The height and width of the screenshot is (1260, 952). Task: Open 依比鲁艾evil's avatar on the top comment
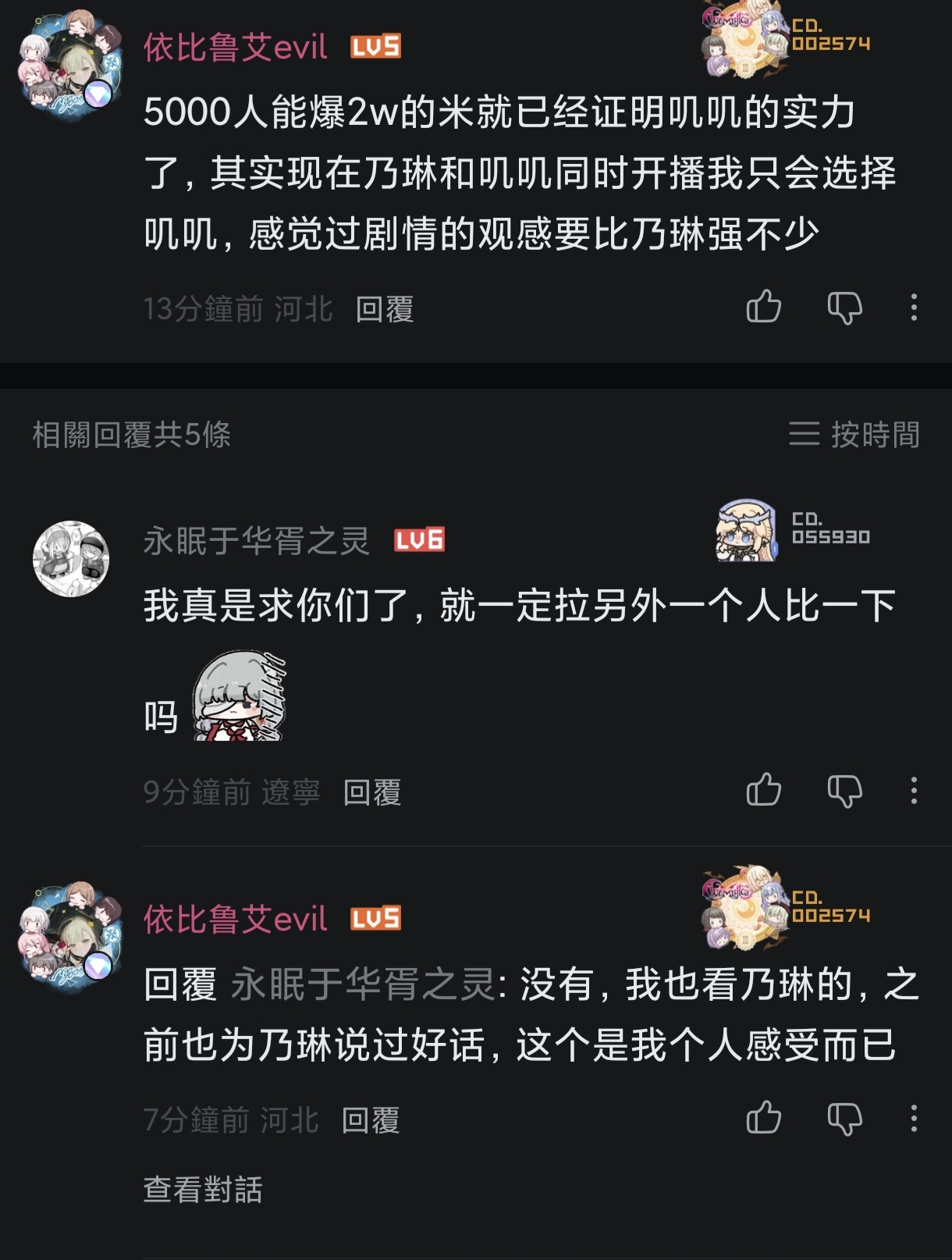point(71,61)
